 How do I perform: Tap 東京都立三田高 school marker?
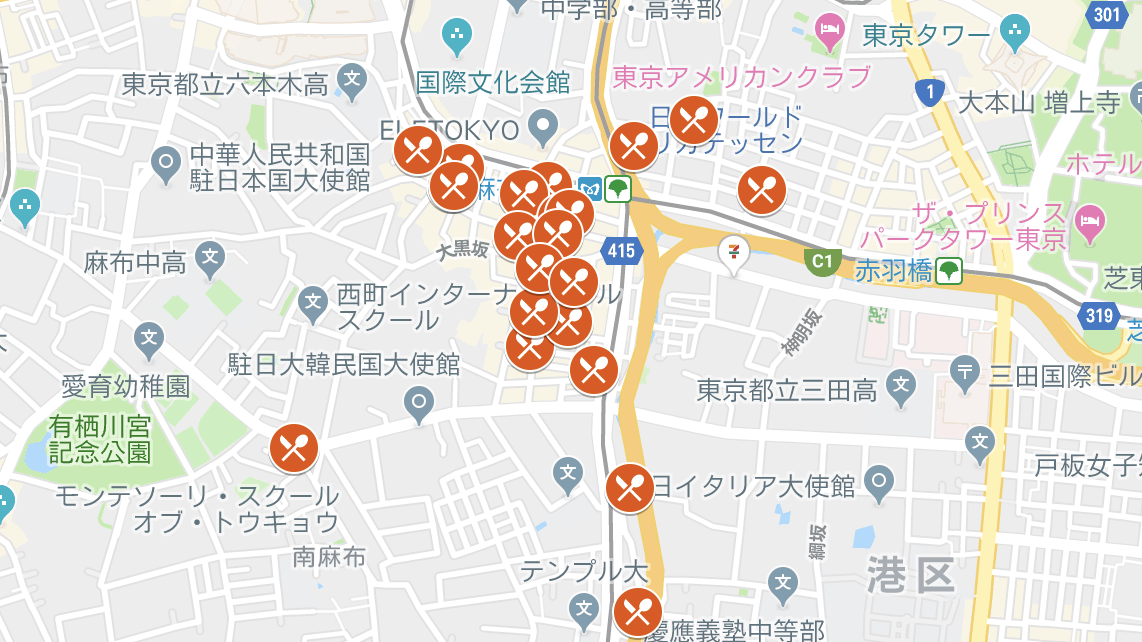900,385
